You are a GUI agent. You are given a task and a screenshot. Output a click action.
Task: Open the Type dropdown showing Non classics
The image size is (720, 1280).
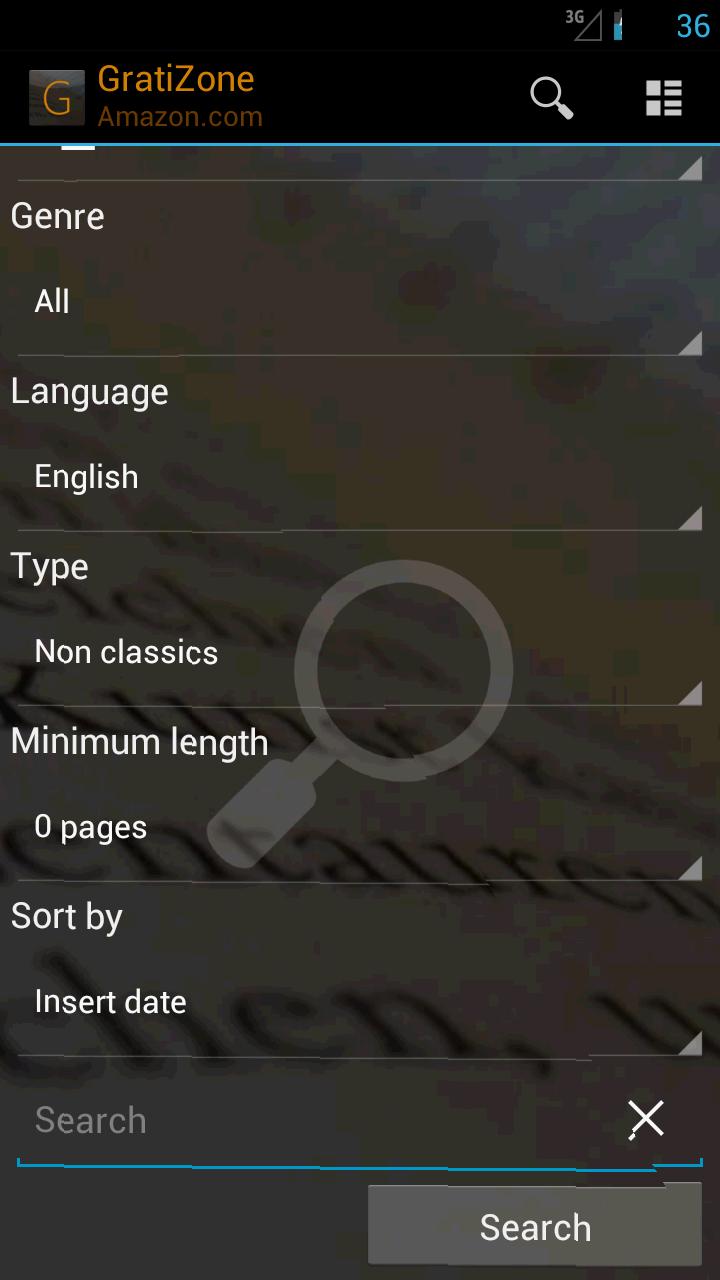point(360,653)
